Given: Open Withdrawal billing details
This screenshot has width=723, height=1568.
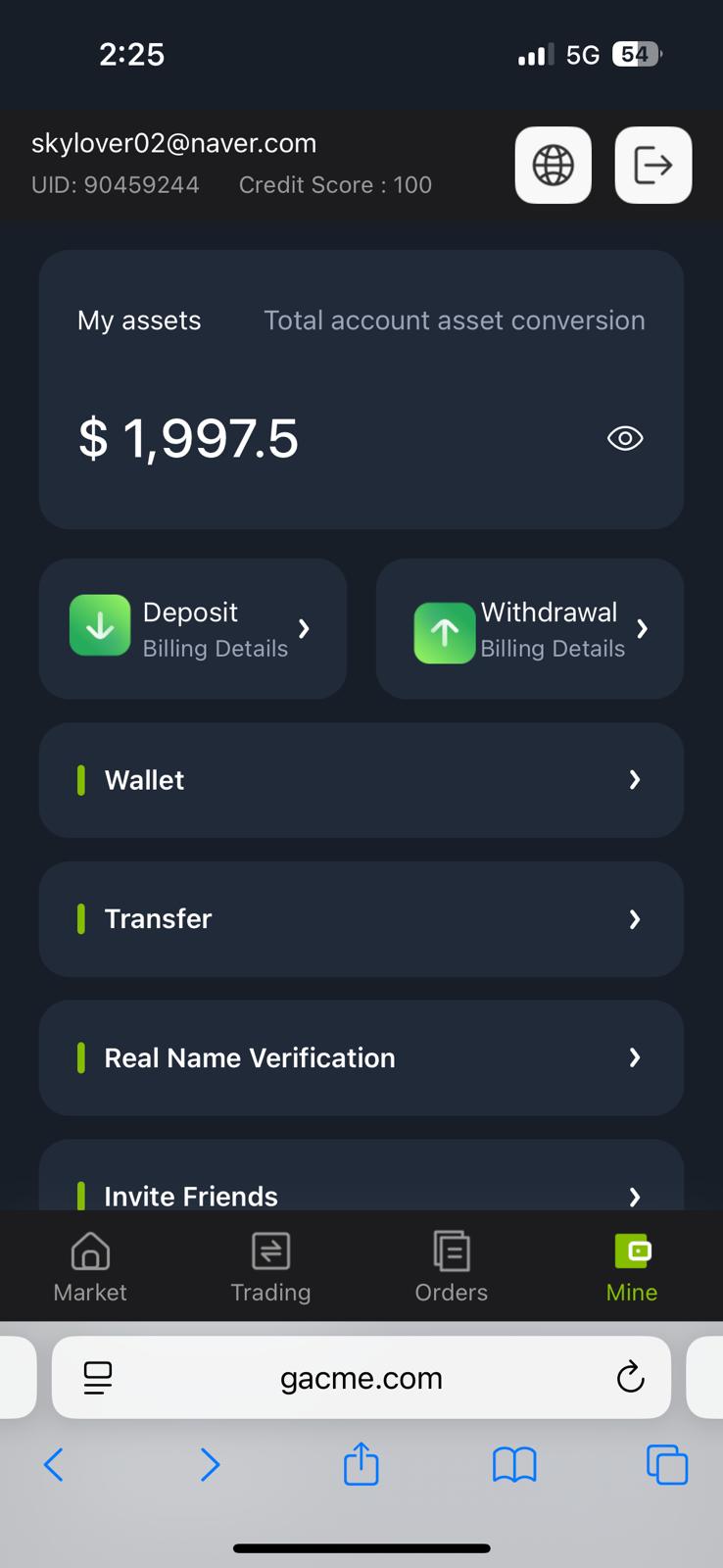Looking at the screenshot, I should pos(530,629).
